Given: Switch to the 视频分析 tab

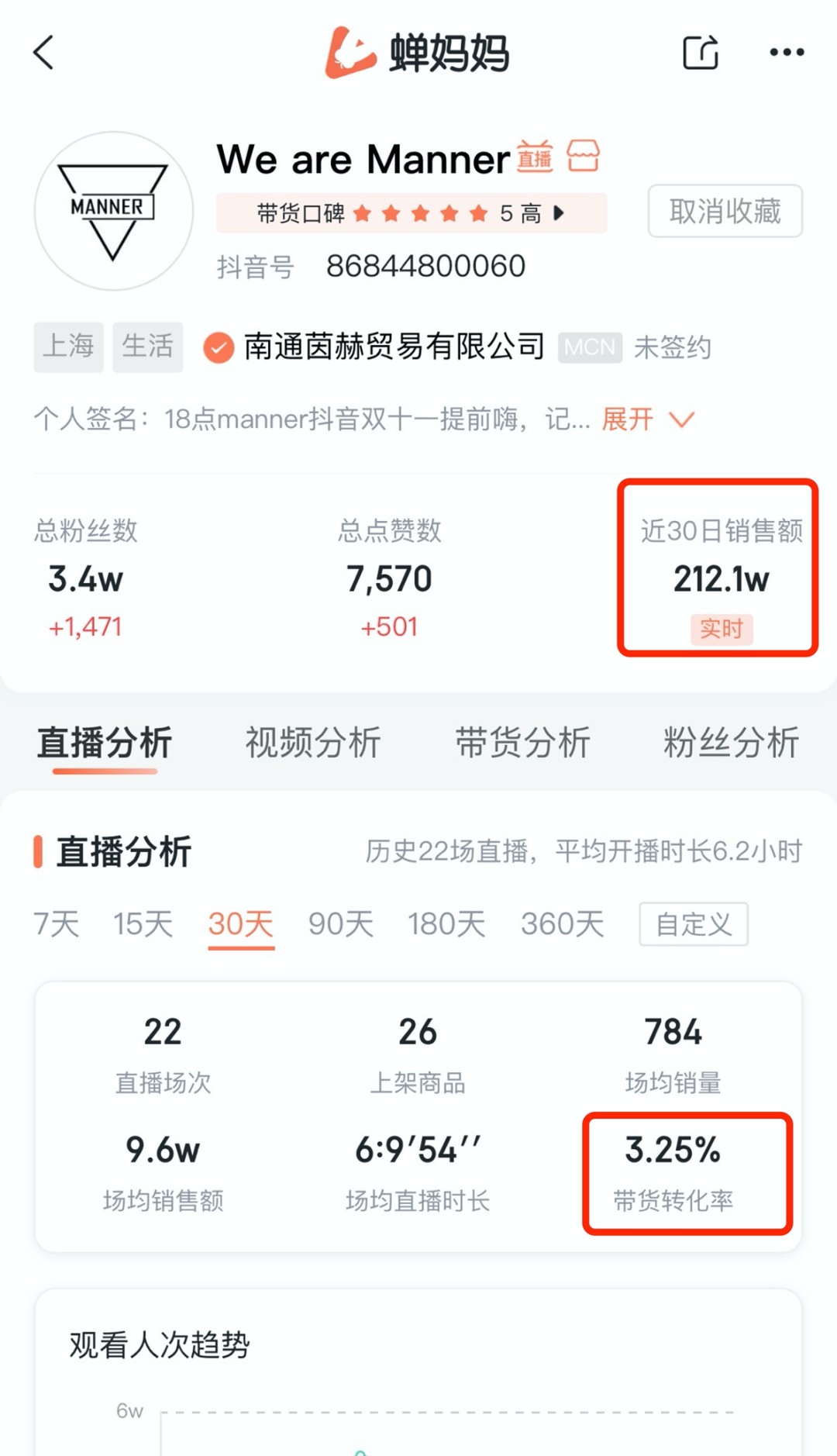Looking at the screenshot, I should [313, 742].
